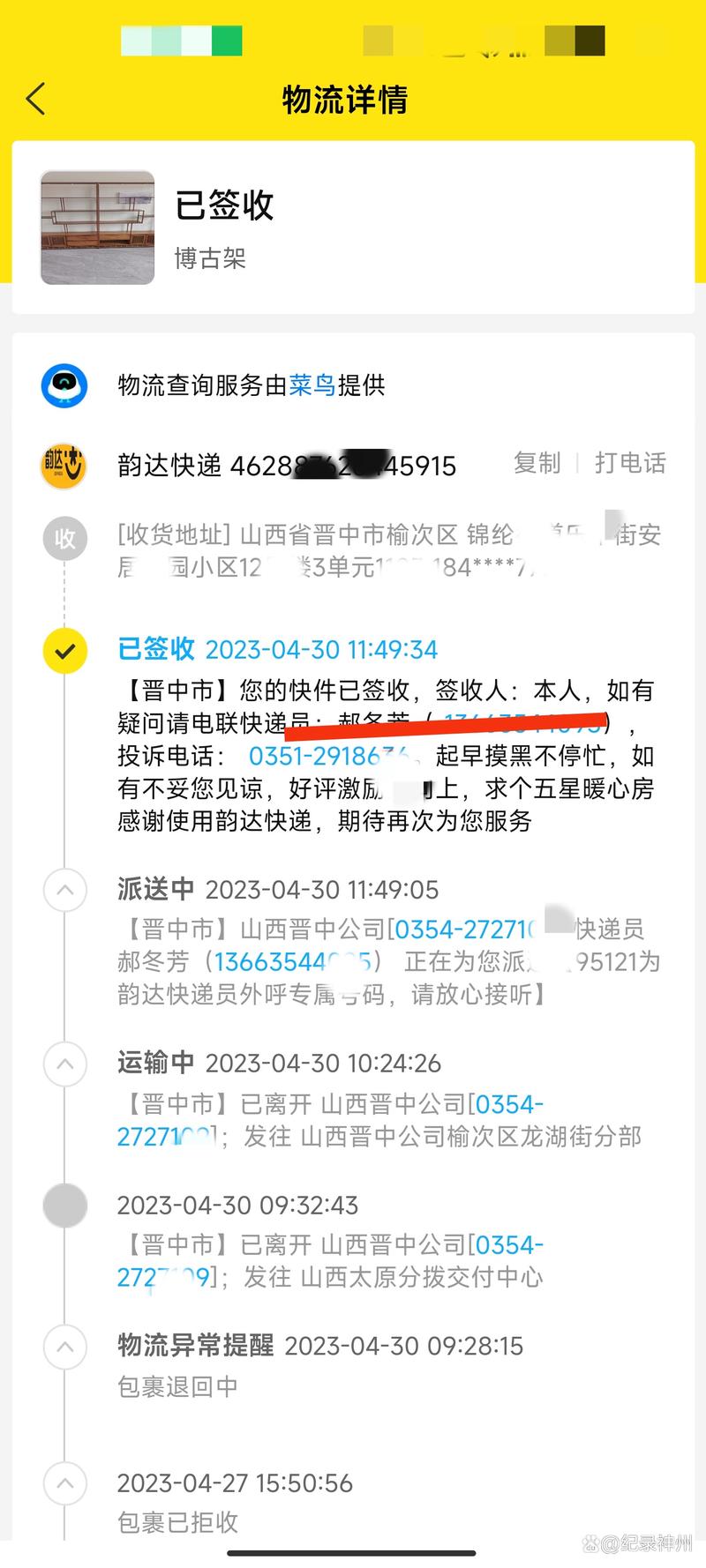
Task: Copy the tracking number via 复制
Action: 537,465
